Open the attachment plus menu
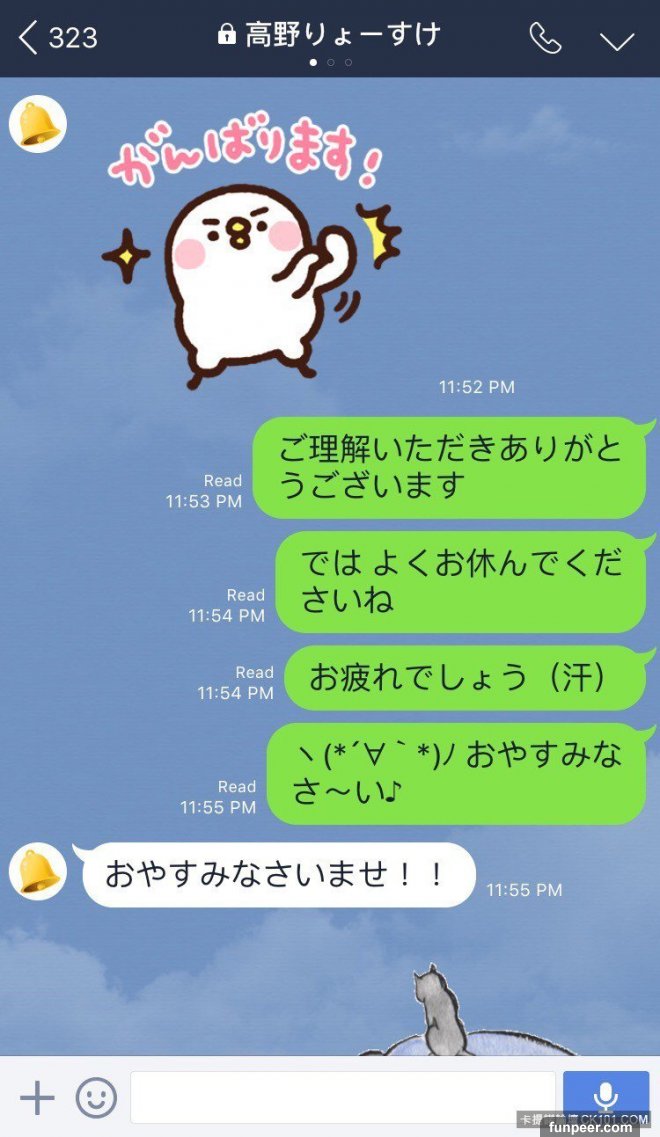 [x=37, y=1098]
